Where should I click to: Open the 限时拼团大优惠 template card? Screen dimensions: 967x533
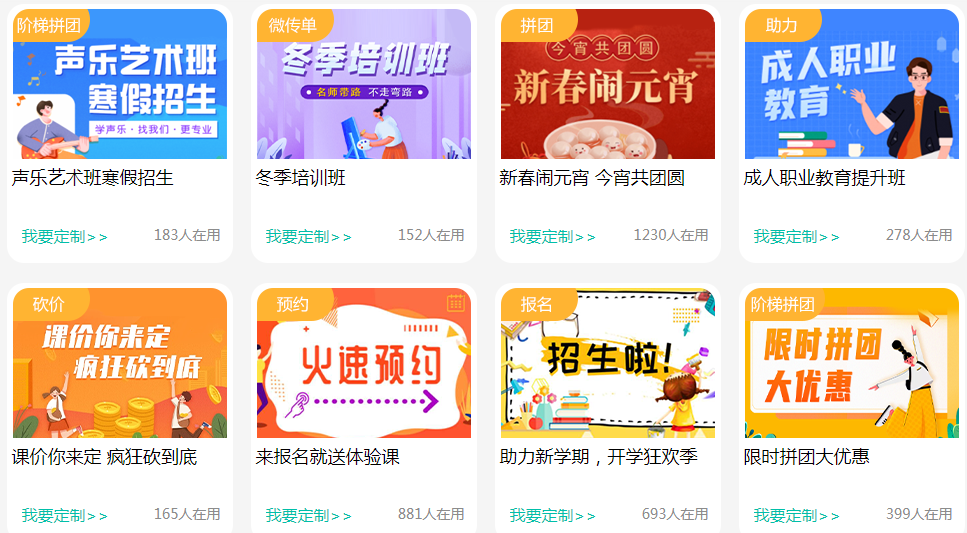[x=852, y=364]
